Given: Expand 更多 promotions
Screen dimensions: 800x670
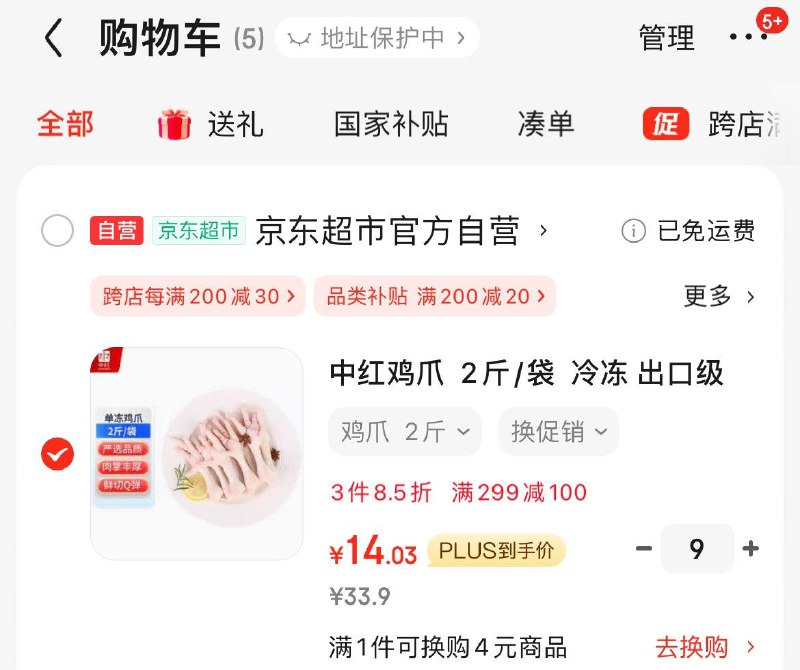Looking at the screenshot, I should coord(718,296).
